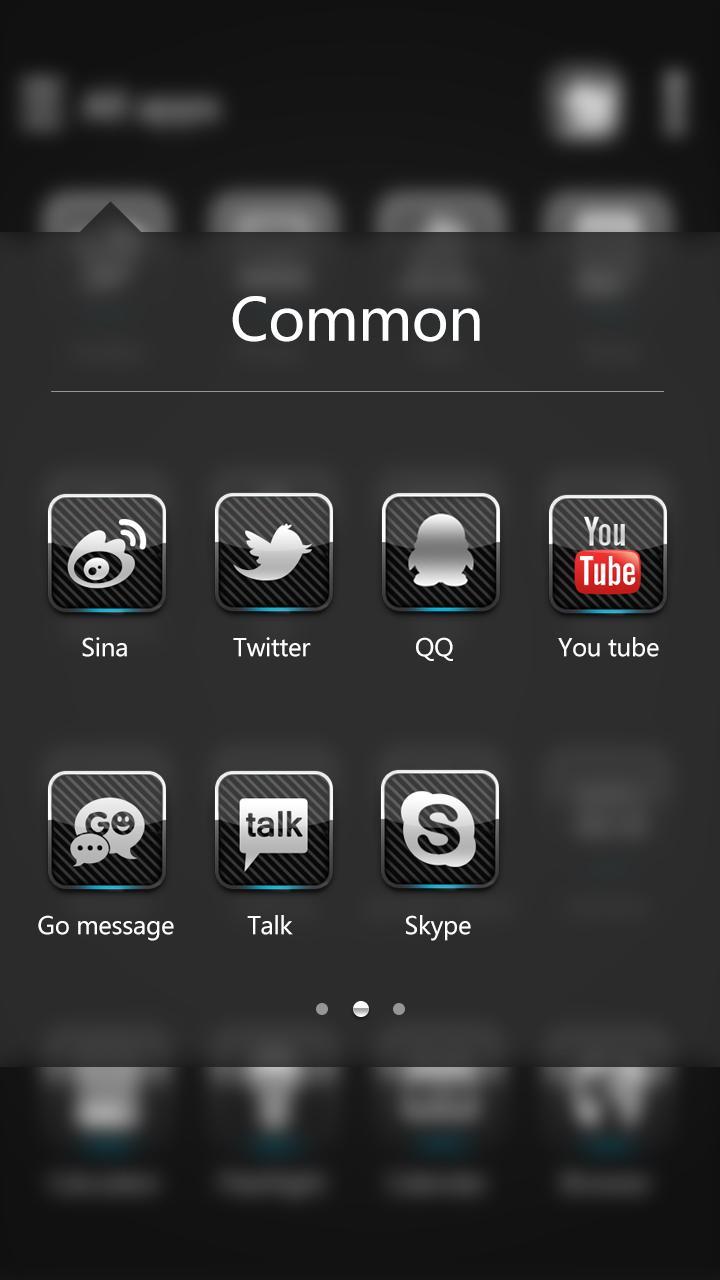Launch Twitter from the Common folder
720x1280 pixels.
[x=273, y=554]
